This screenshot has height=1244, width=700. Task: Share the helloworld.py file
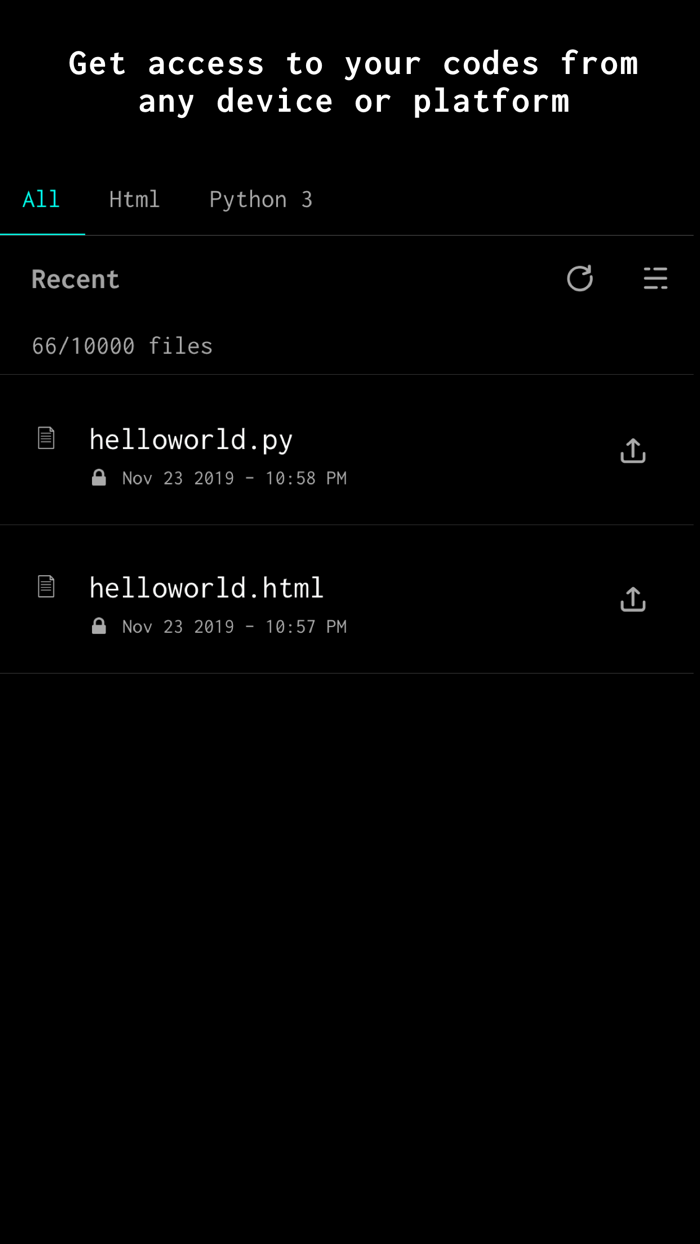click(633, 451)
